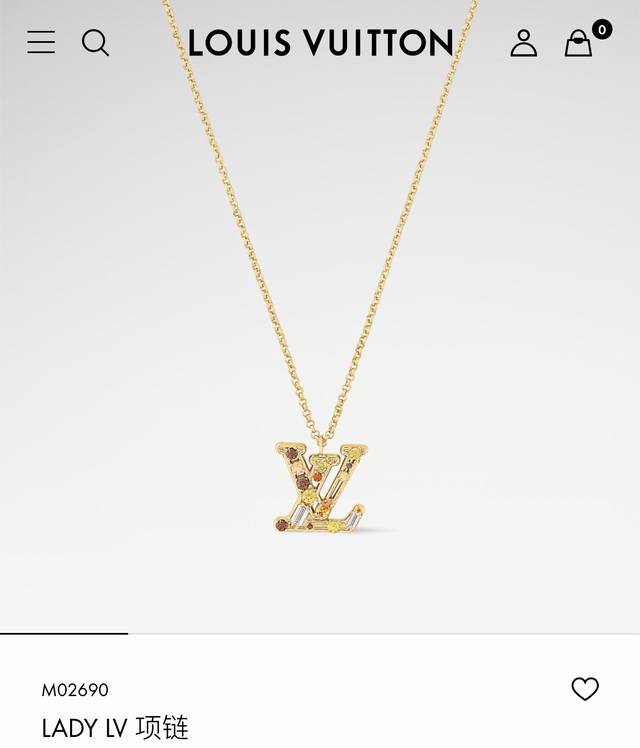Add LADY LV necklace to wishlist

coord(585,689)
